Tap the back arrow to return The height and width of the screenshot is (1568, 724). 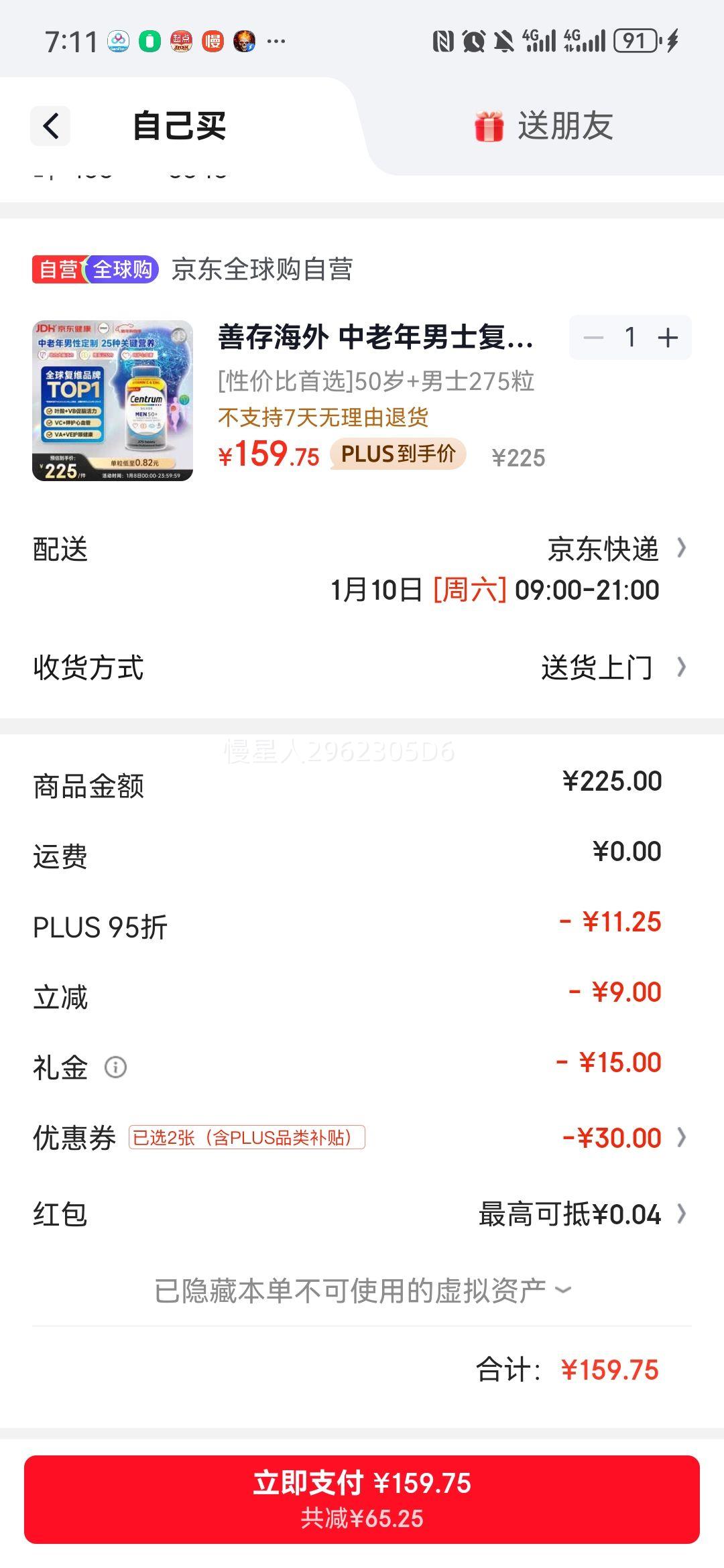click(50, 126)
